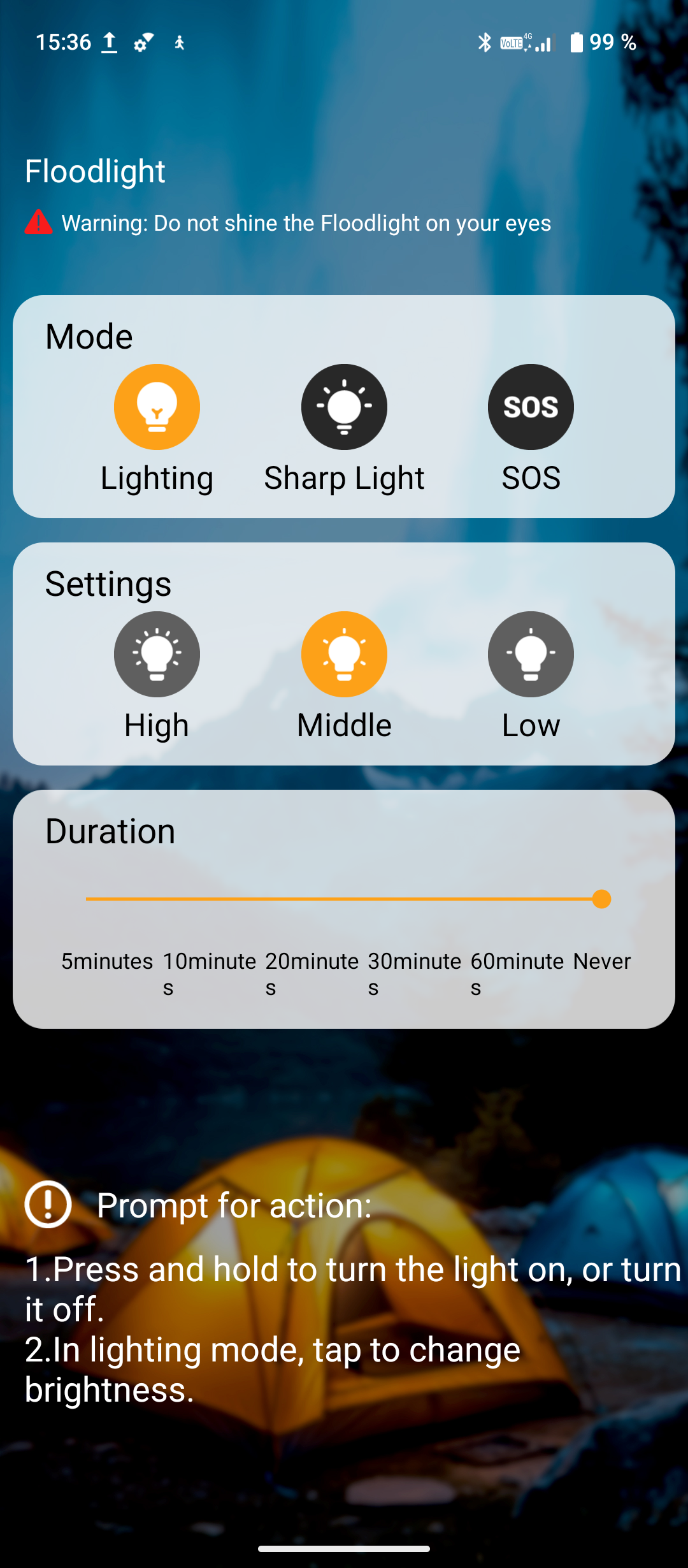Switch to Sharp Light mode
Viewport: 688px width, 1568px height.
344,407
